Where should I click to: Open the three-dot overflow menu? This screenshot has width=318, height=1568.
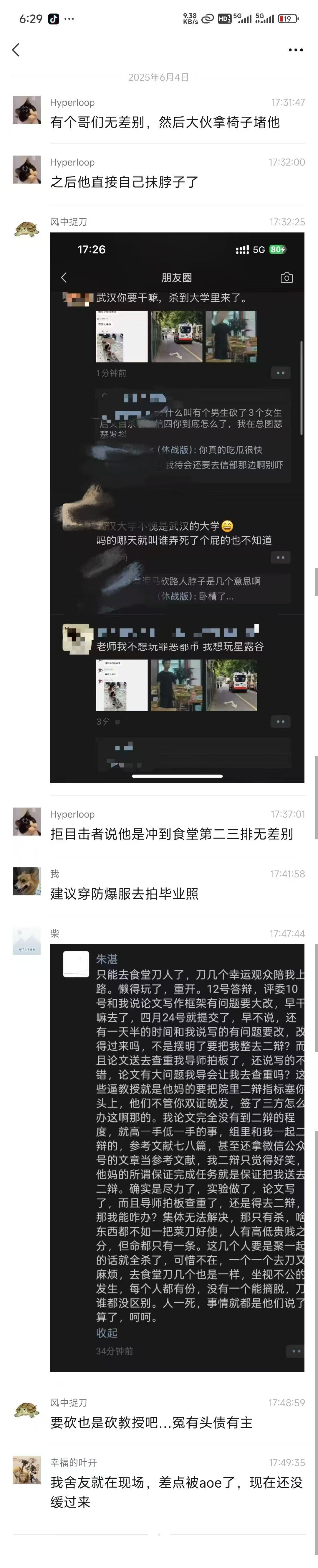coord(296,50)
